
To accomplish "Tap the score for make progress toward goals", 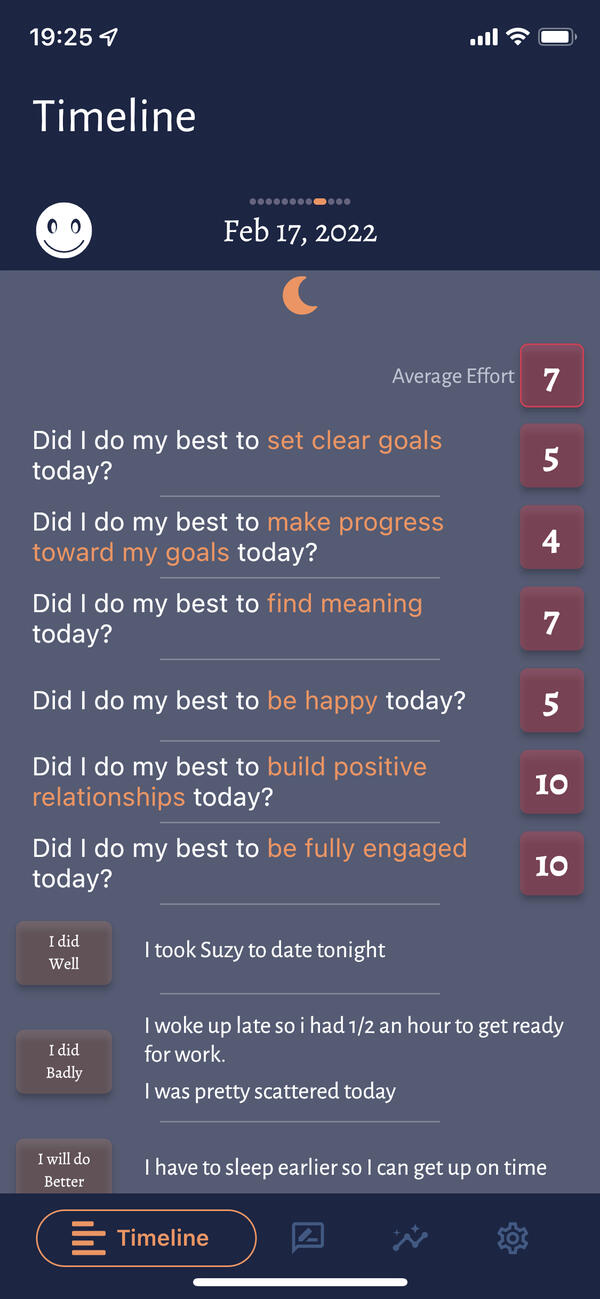I will pyautogui.click(x=551, y=539).
